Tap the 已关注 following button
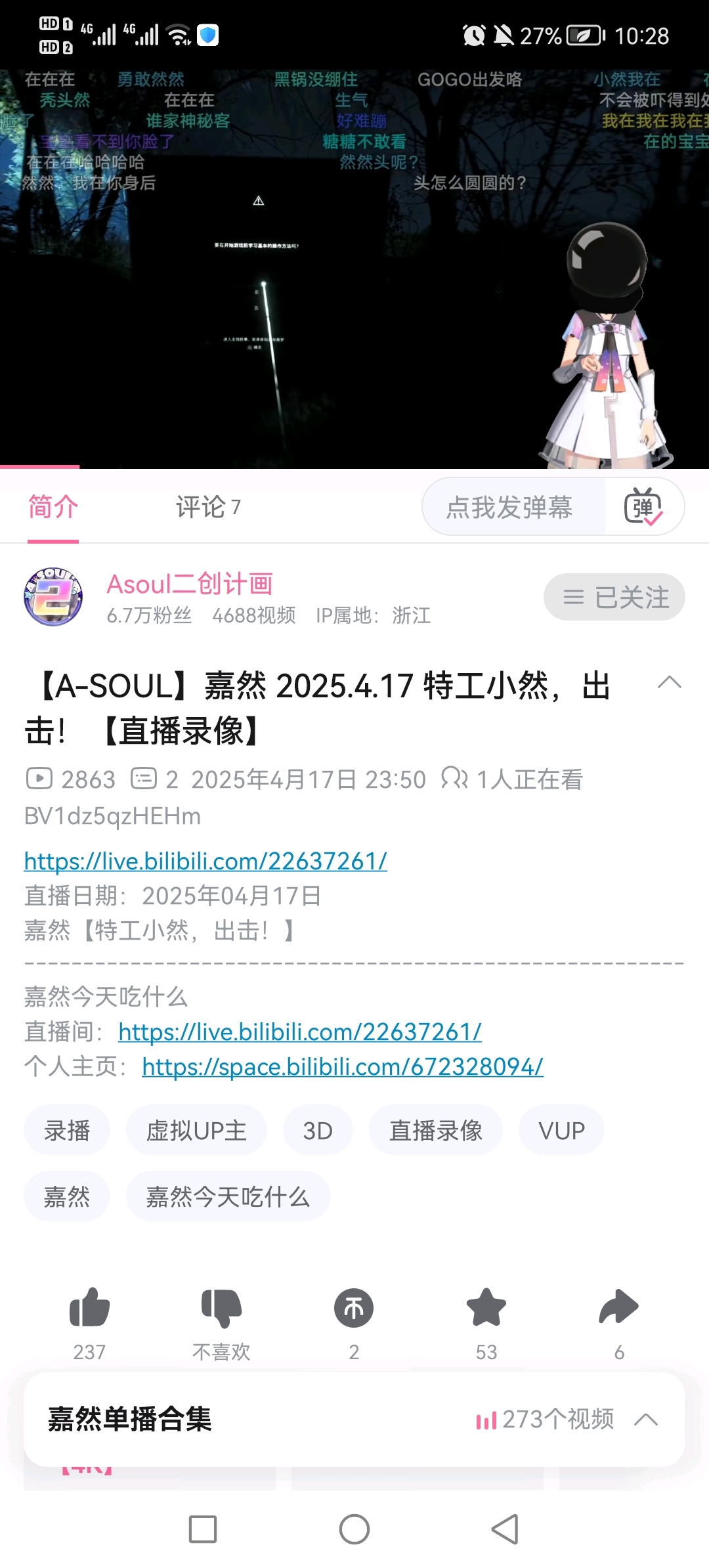Viewport: 709px width, 1568px height. (x=614, y=597)
